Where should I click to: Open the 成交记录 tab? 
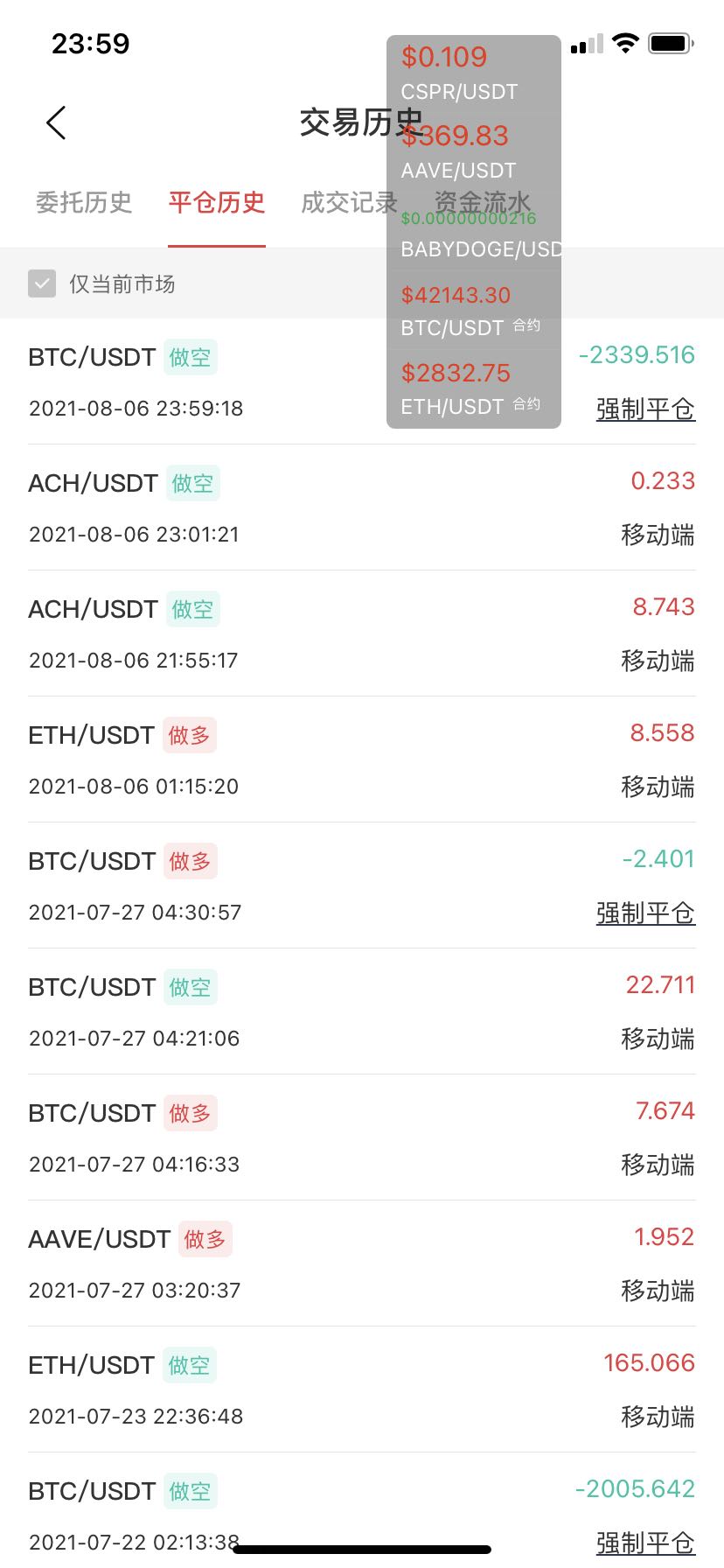coord(348,203)
